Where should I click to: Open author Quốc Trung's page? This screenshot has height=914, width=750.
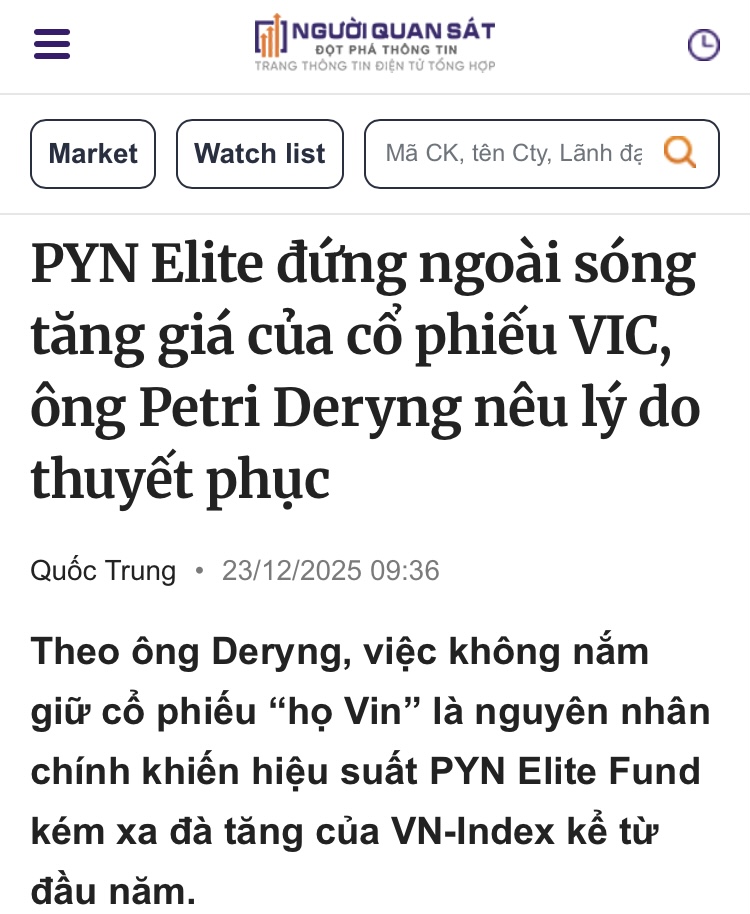click(103, 571)
